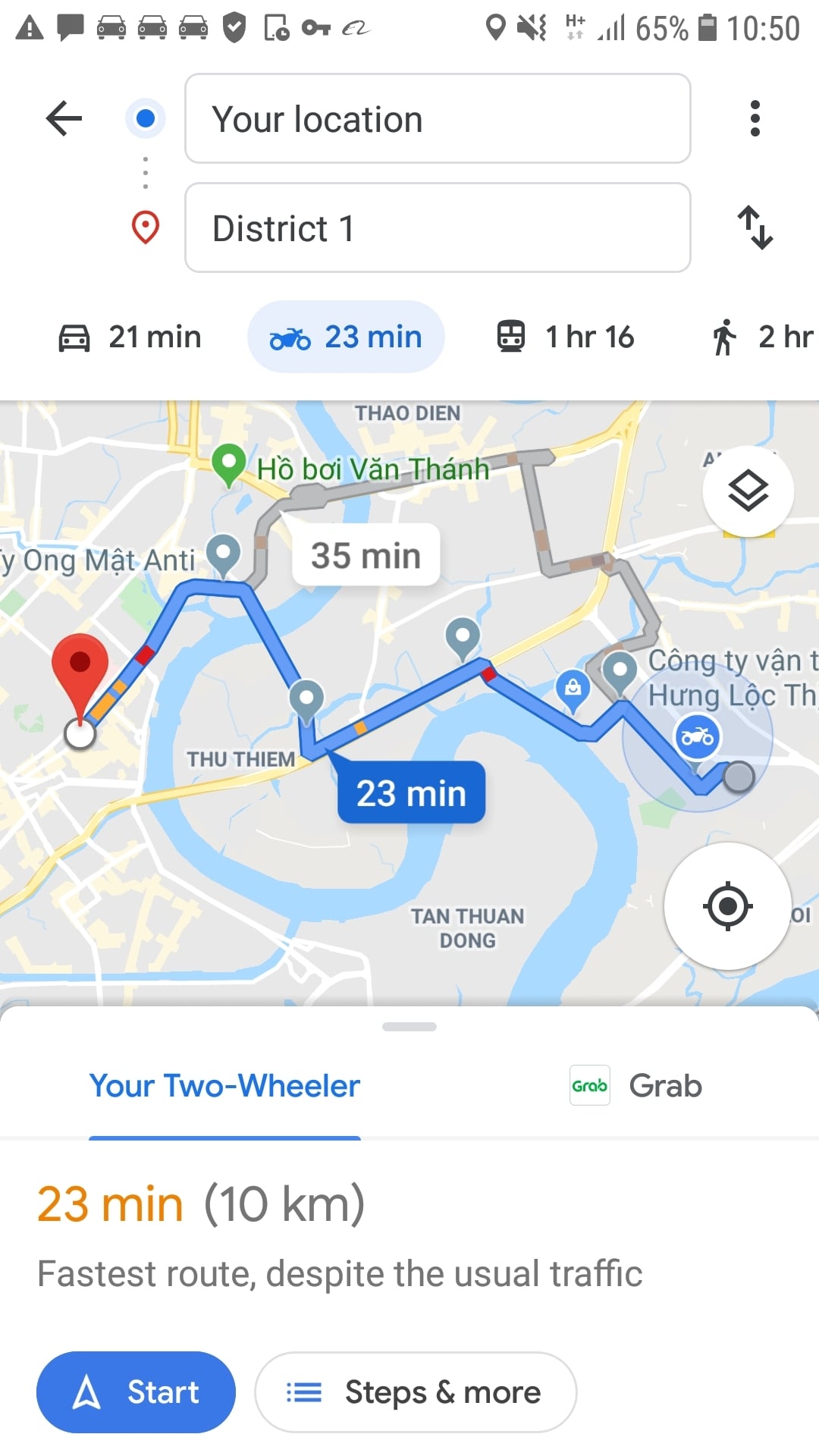The image size is (819, 1456).
Task: Select motorcycle mode, 23 min
Action: pyautogui.click(x=346, y=337)
